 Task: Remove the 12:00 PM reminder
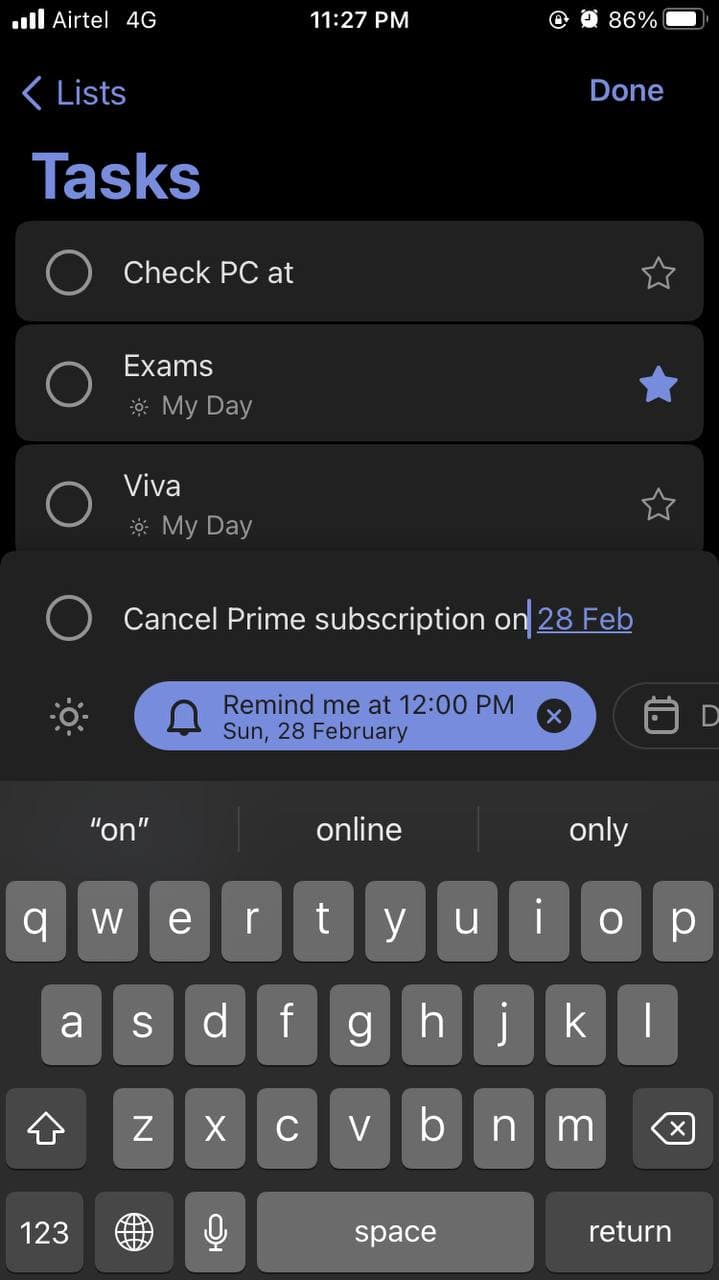[554, 716]
